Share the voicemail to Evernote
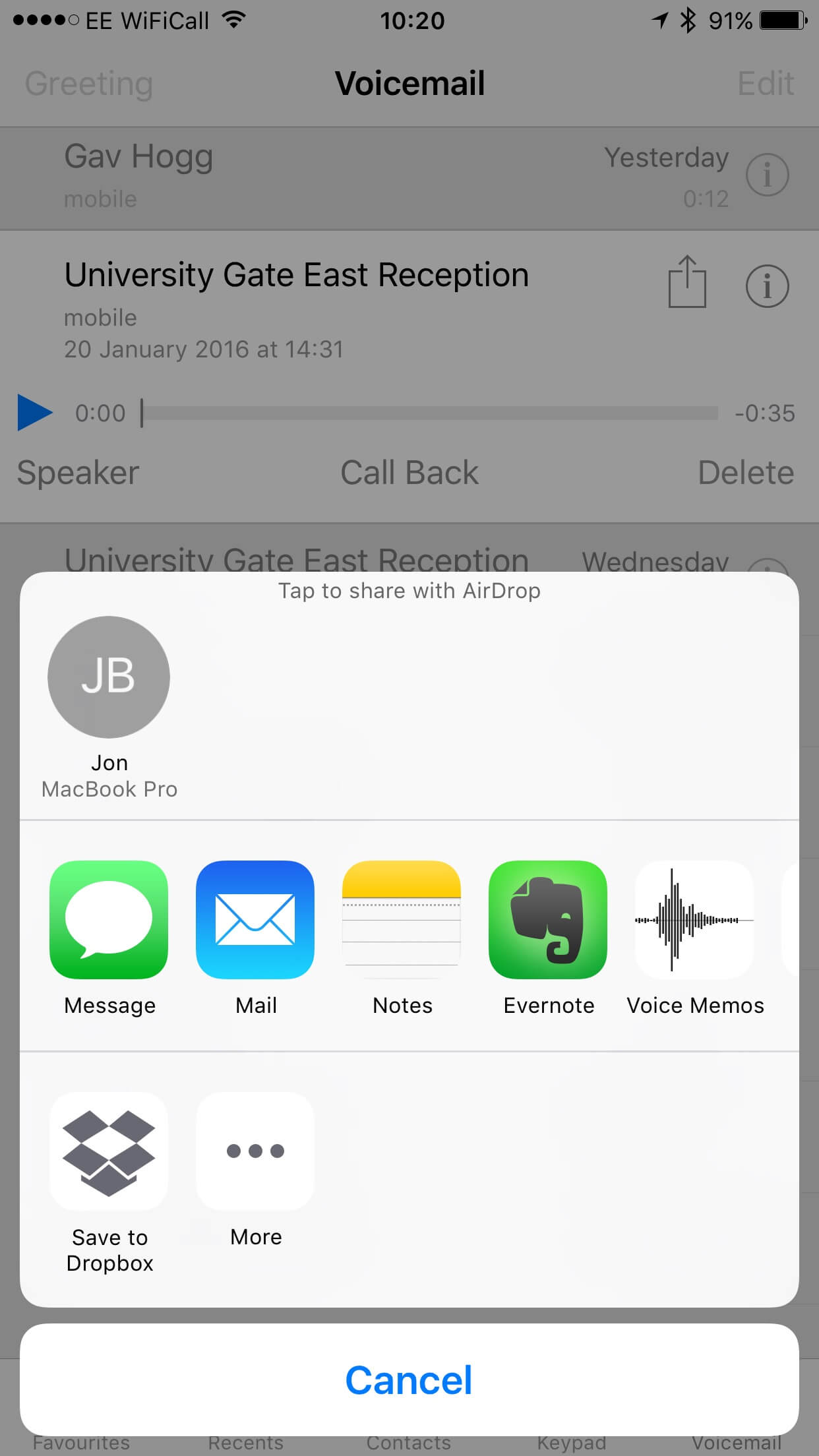Image resolution: width=819 pixels, height=1456 pixels. tap(548, 920)
